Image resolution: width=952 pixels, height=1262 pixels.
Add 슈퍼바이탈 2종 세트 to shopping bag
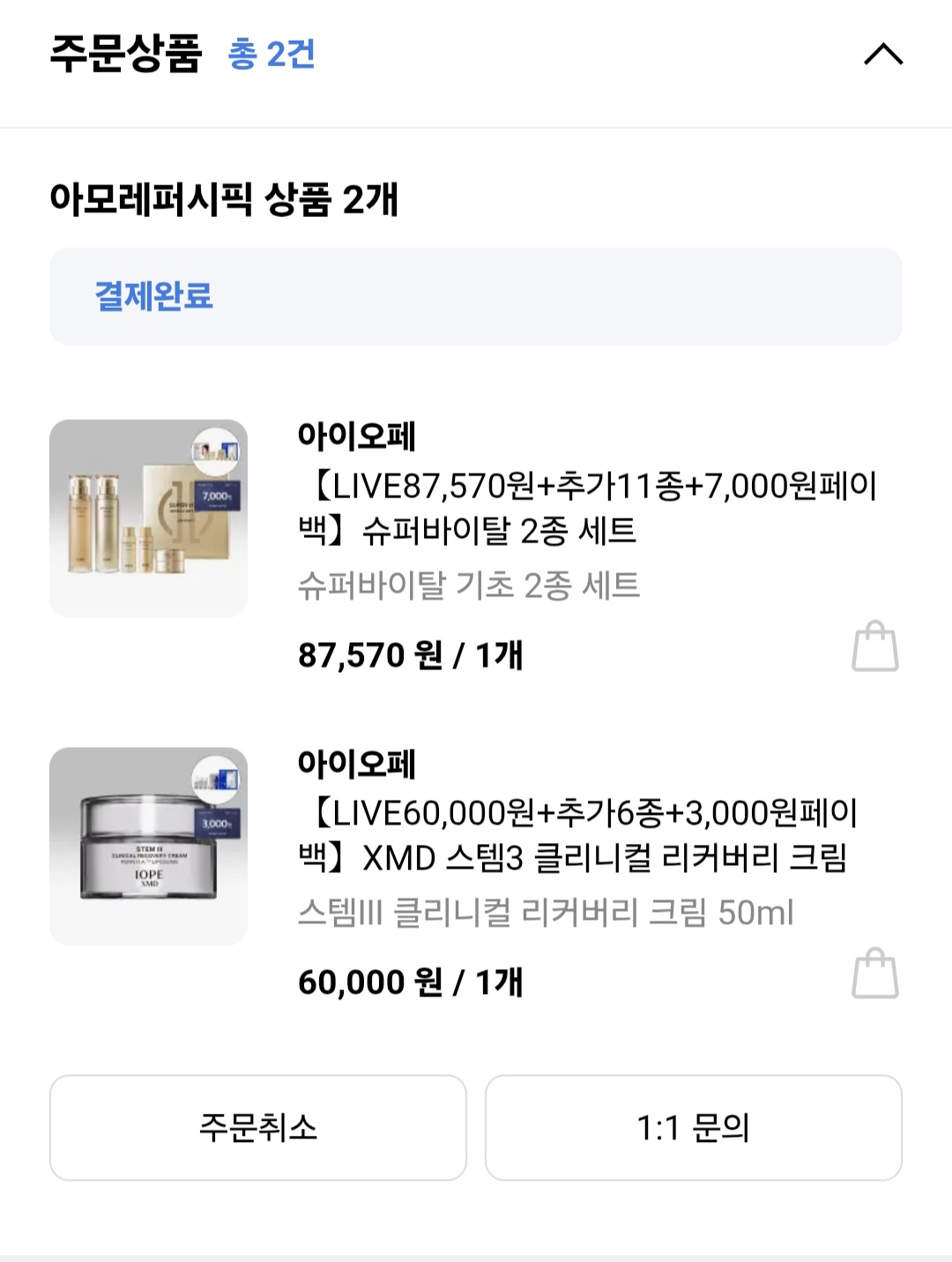[x=874, y=646]
